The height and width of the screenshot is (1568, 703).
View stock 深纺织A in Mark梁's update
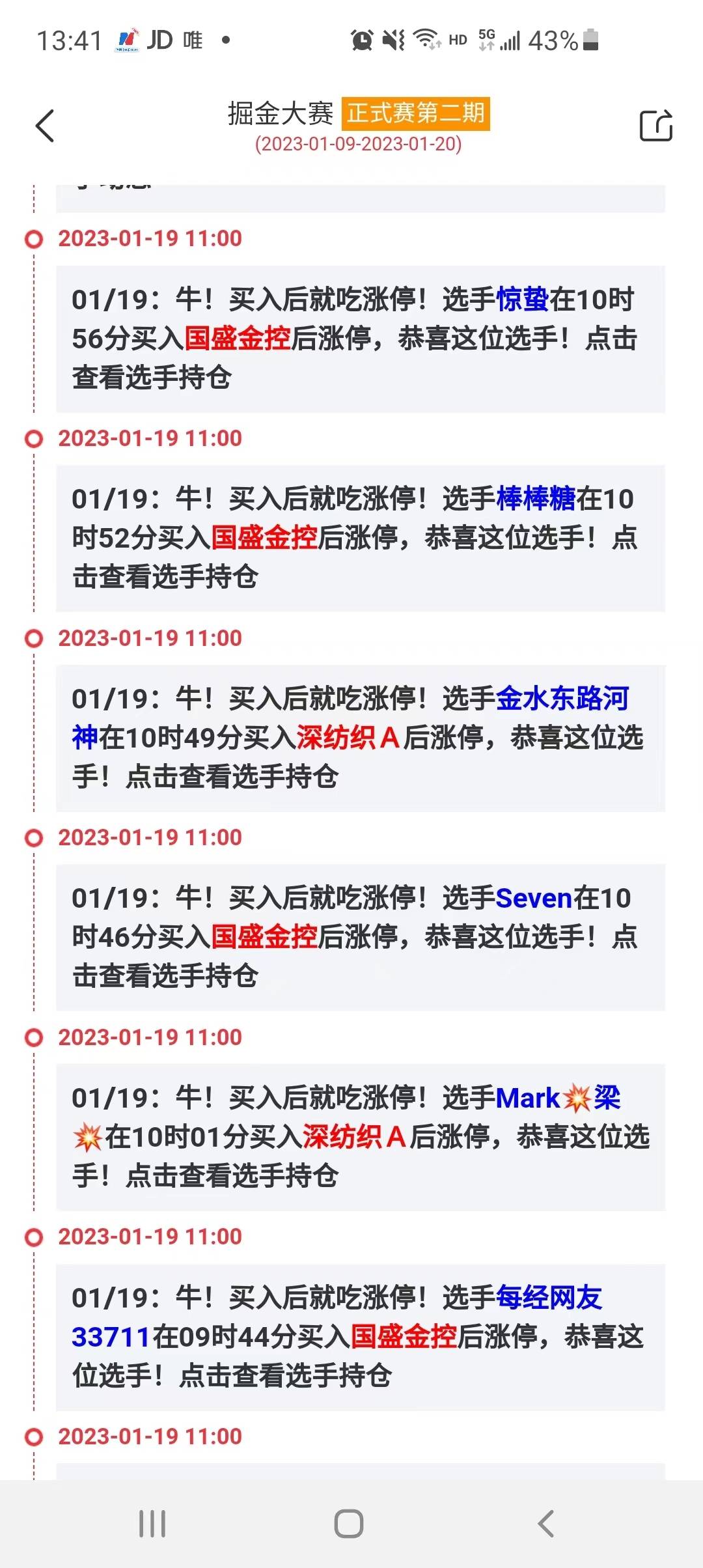pos(354,1137)
